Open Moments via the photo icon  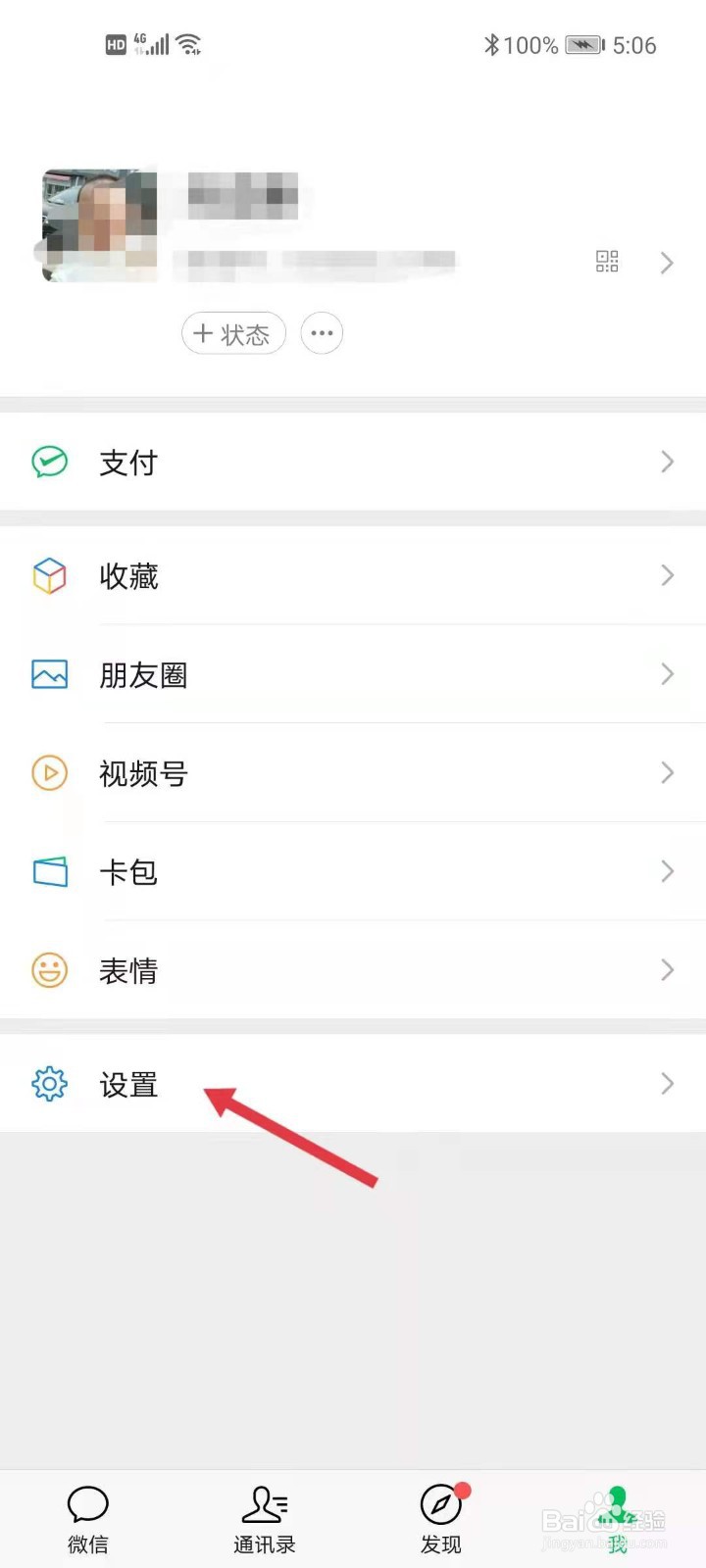[49, 674]
